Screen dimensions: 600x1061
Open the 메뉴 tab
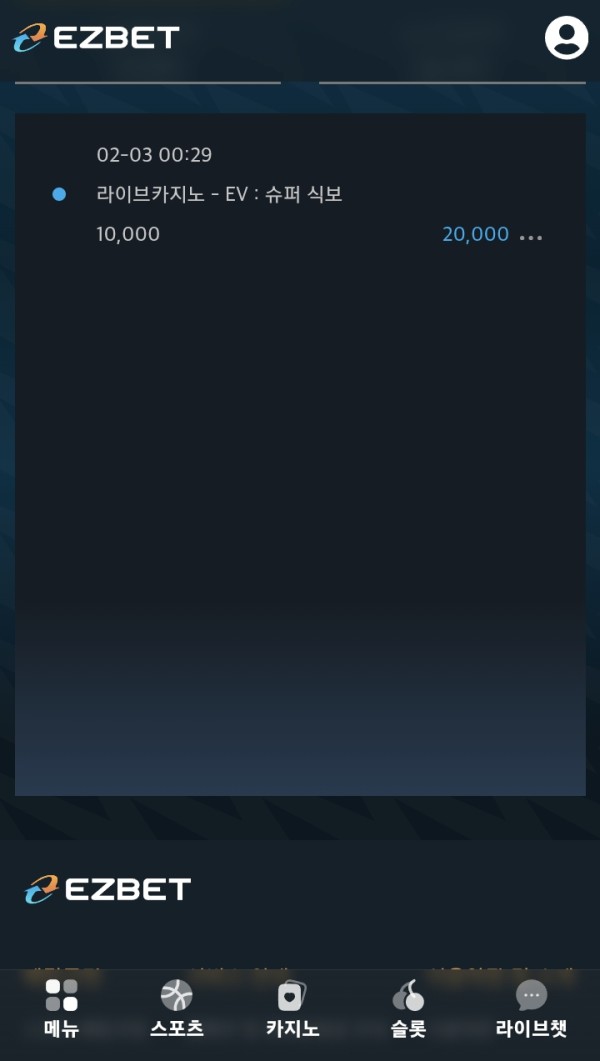pyautogui.click(x=61, y=1009)
